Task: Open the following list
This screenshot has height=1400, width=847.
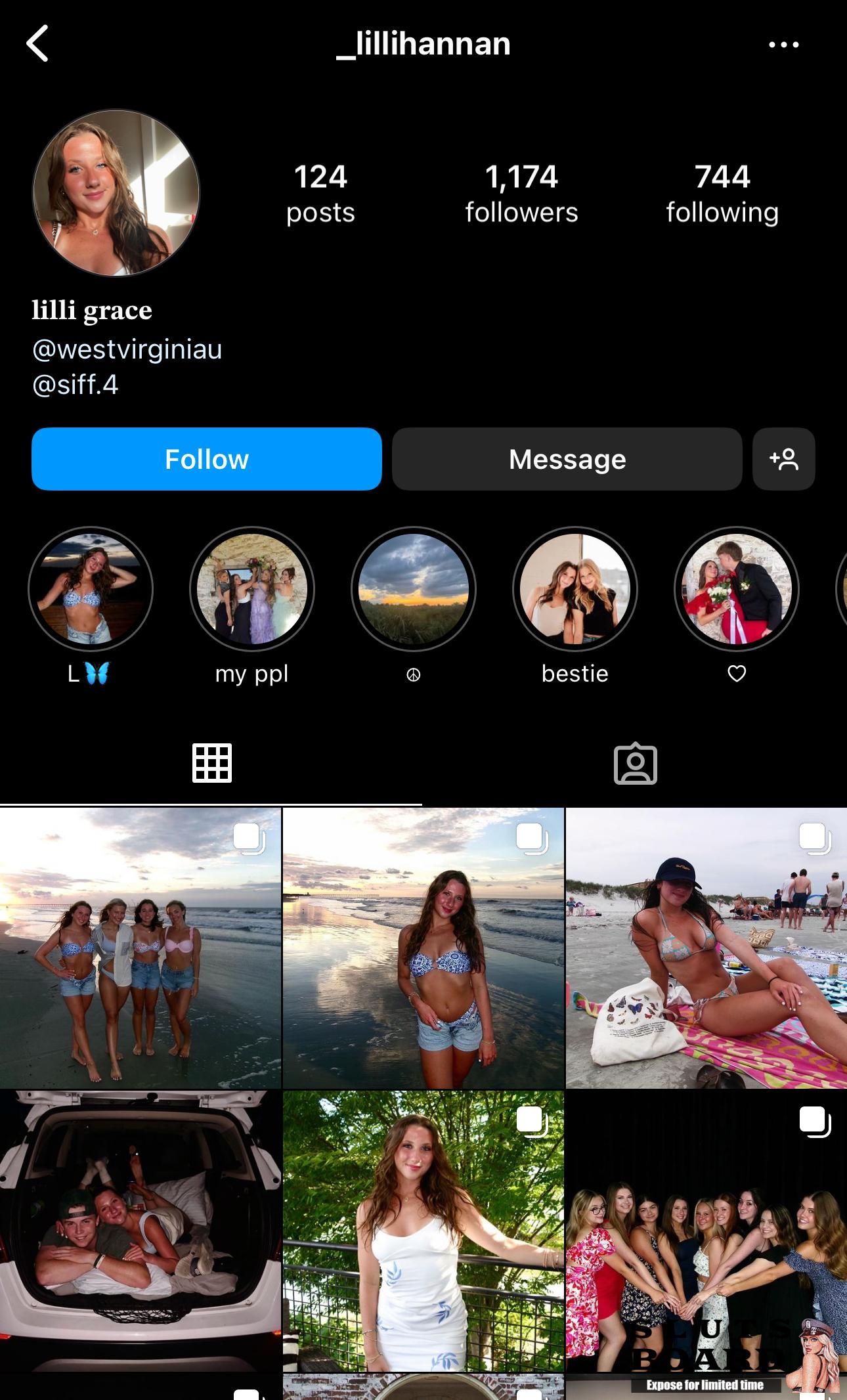Action: coord(722,194)
